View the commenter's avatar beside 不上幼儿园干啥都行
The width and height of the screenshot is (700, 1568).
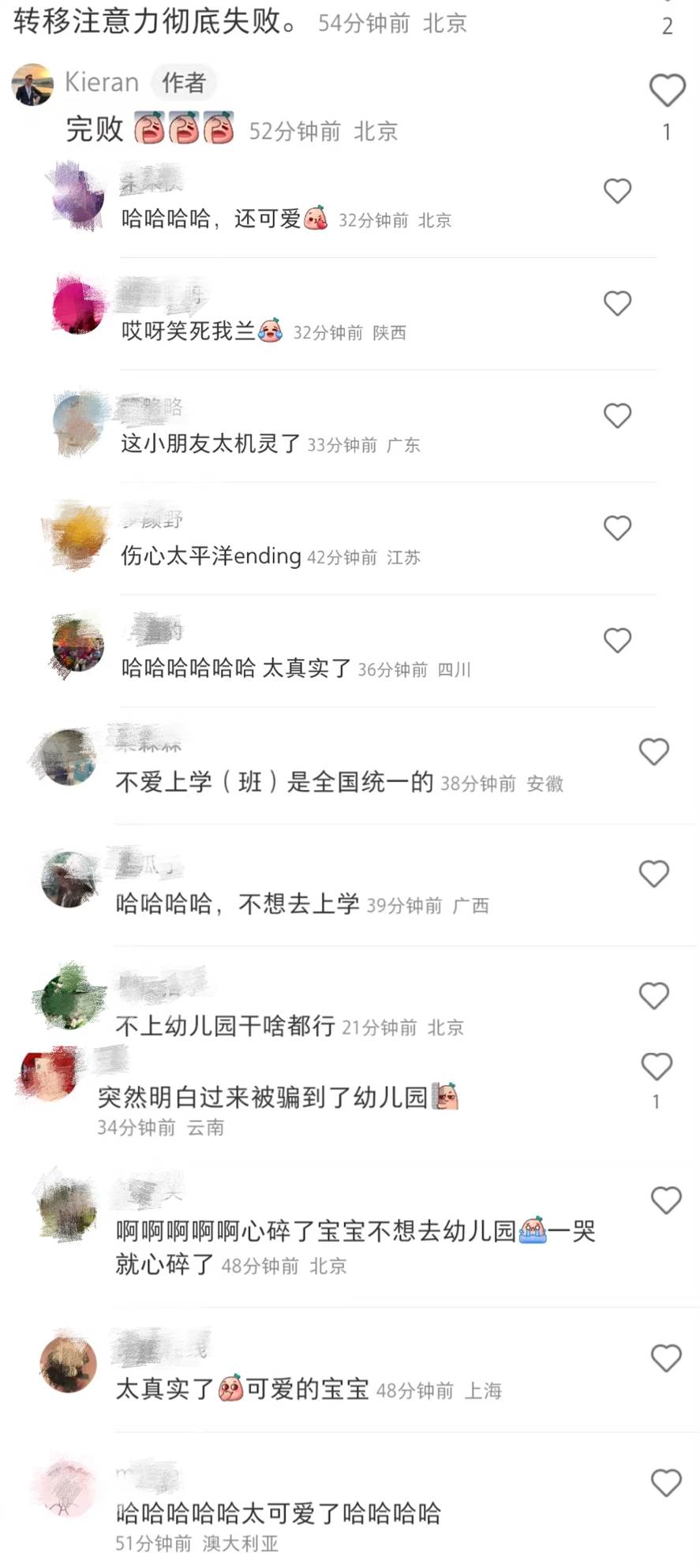pyautogui.click(x=69, y=997)
